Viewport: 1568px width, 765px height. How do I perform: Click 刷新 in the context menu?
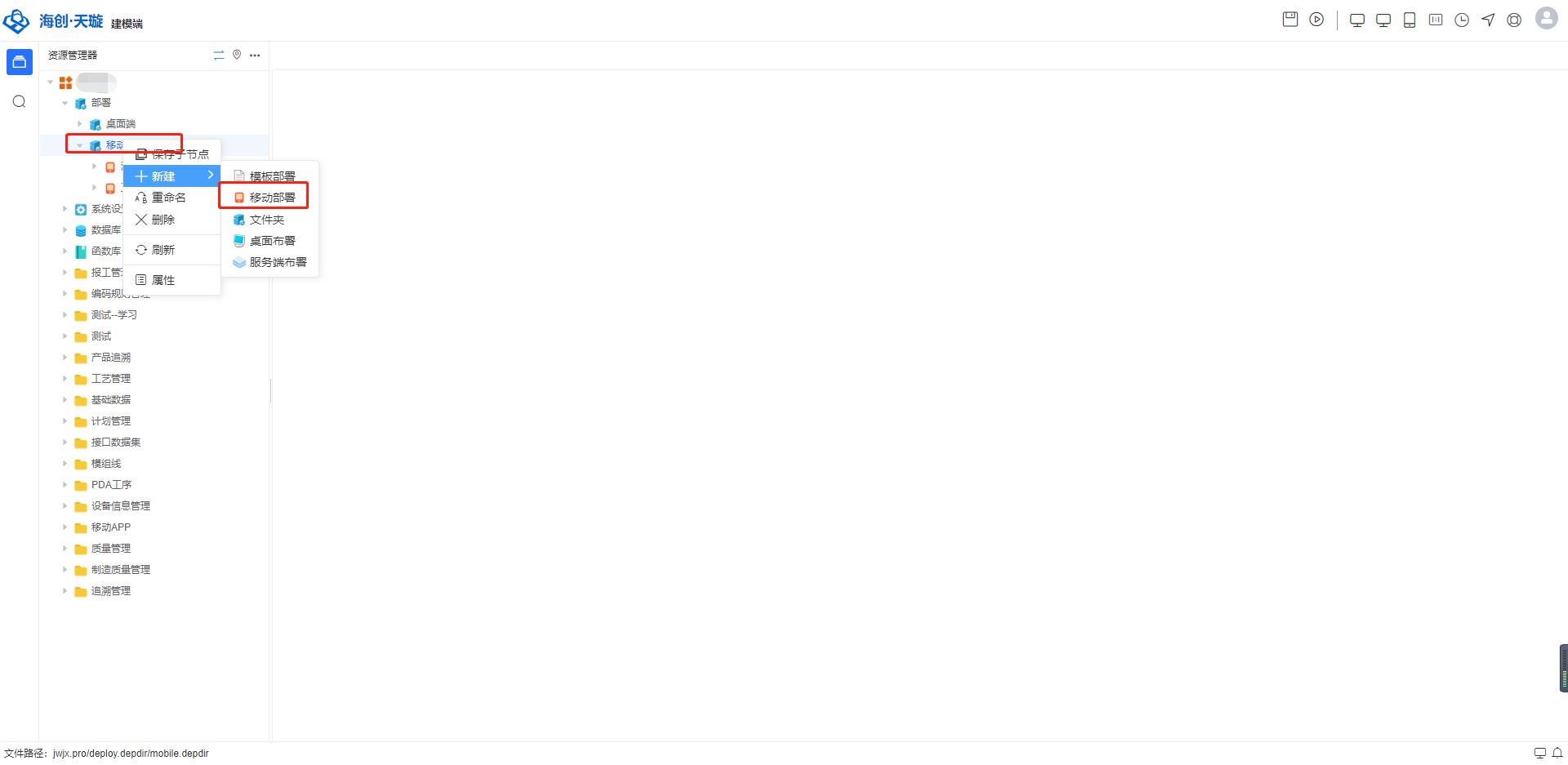[x=163, y=250]
